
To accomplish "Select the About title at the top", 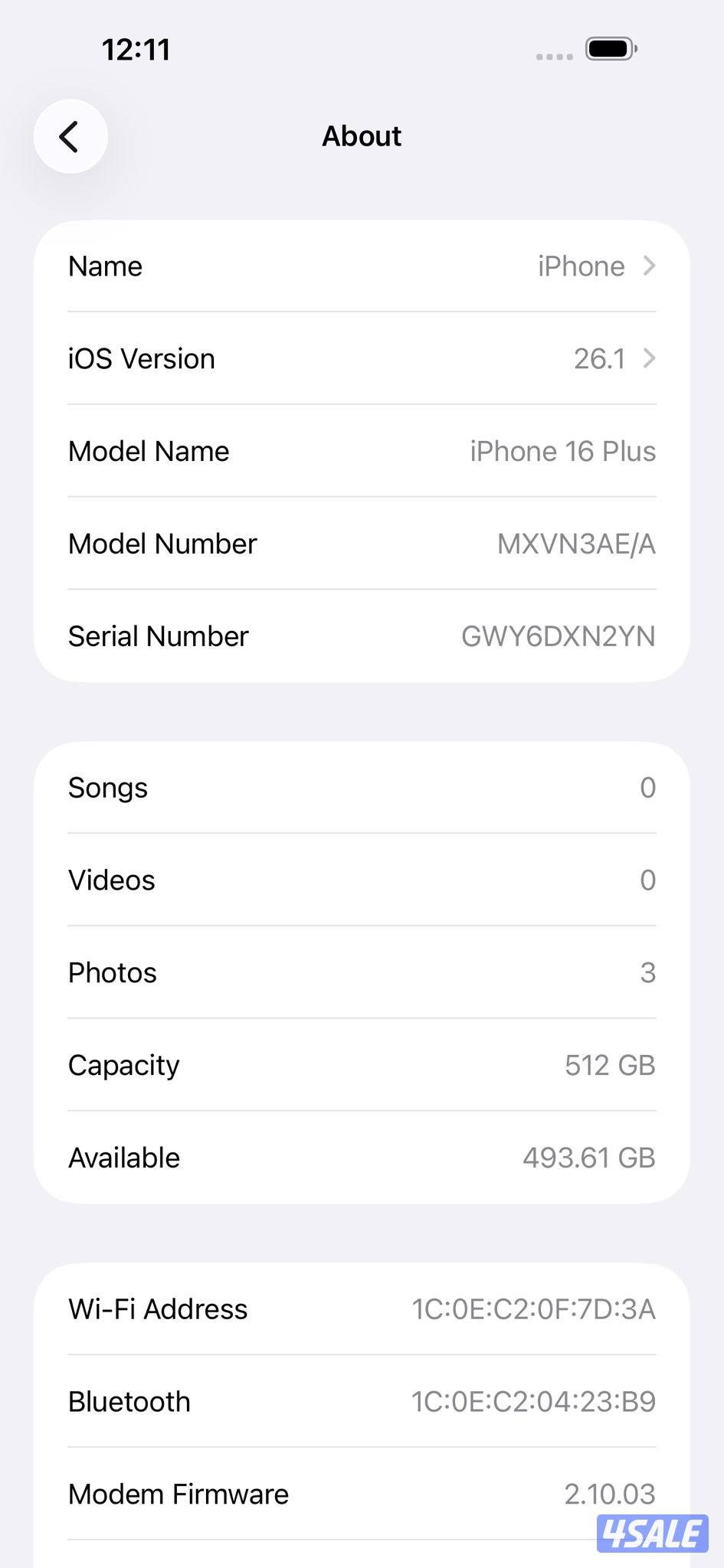I will tap(362, 136).
